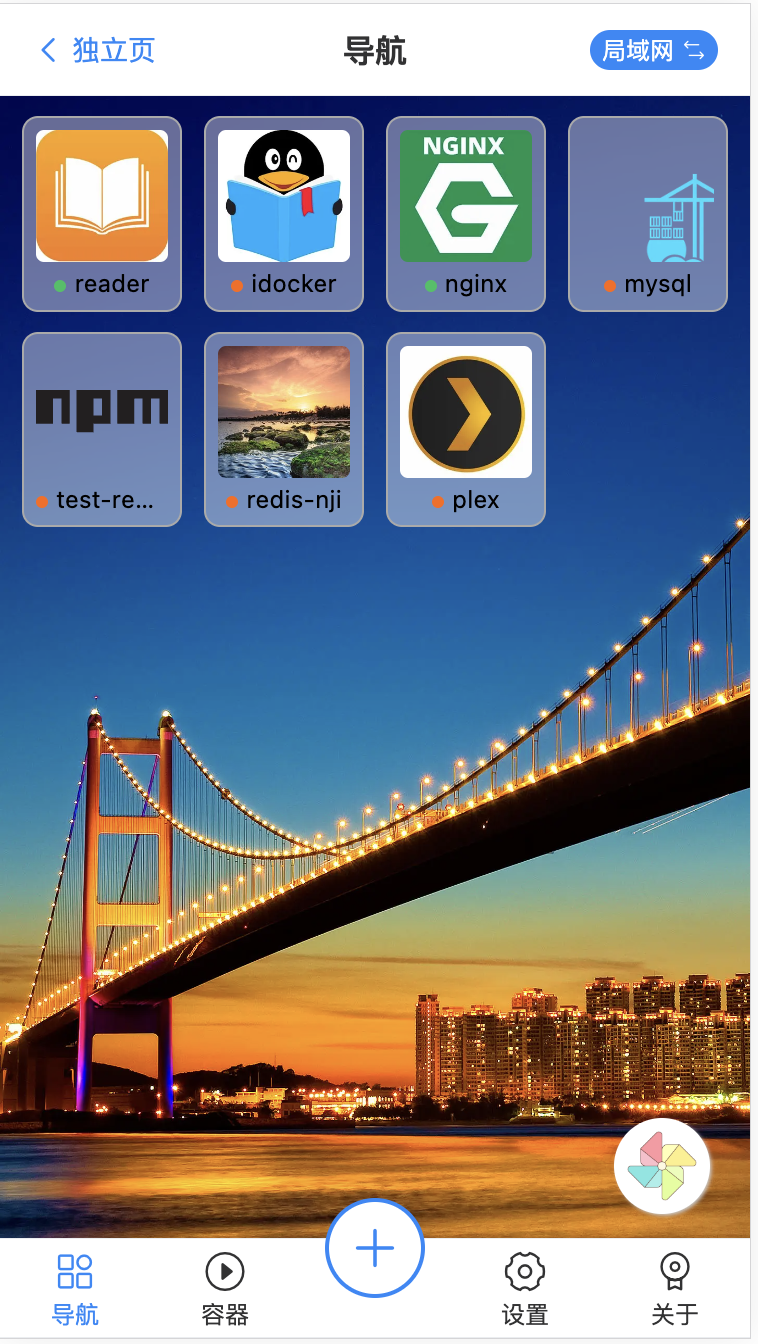Switch network mode via 局域网 button
The height and width of the screenshot is (1344, 758).
(x=653, y=50)
